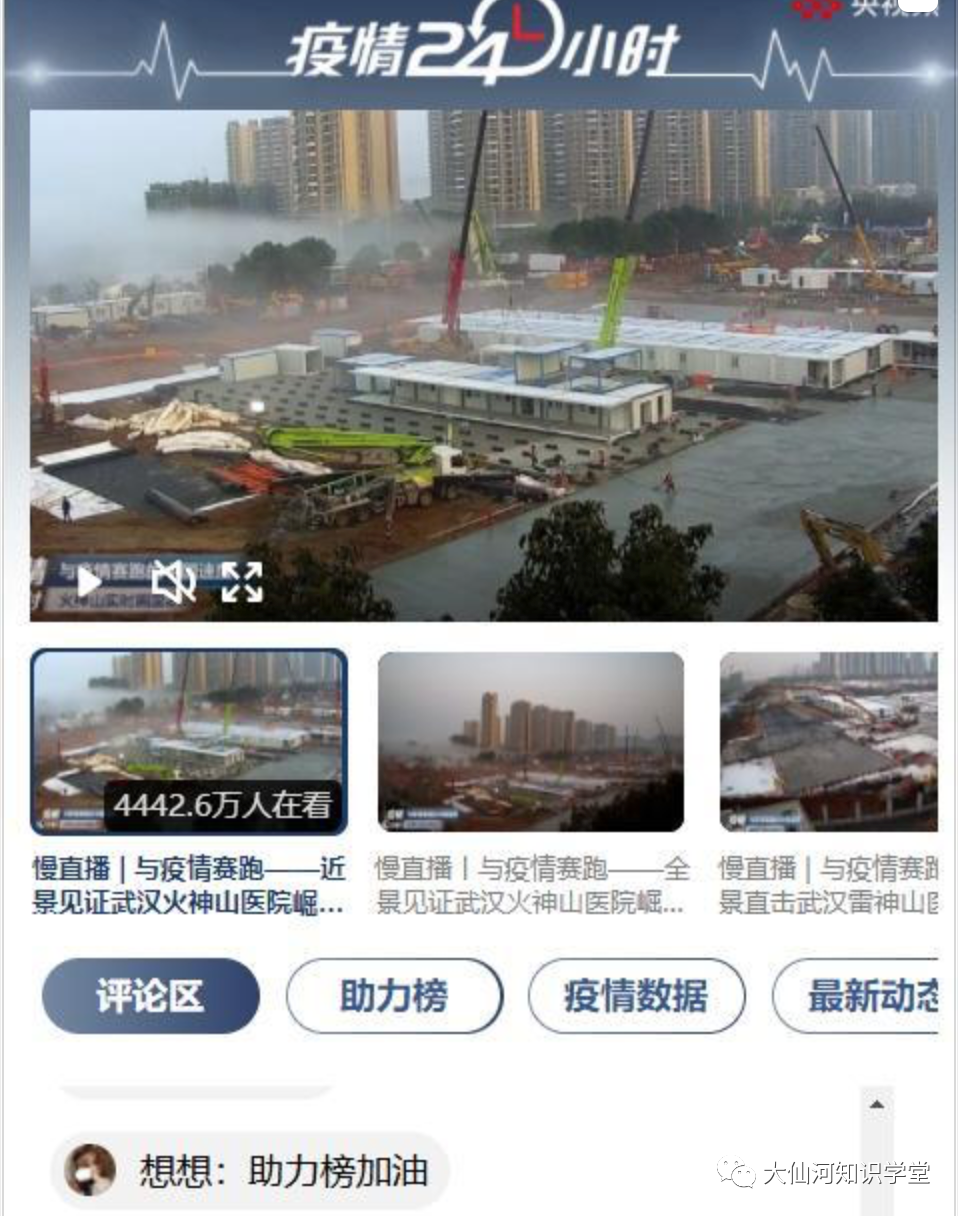Open the 全景见证武汉火神山医院 stream thumbnail
This screenshot has height=1216, width=962.
click(x=531, y=742)
